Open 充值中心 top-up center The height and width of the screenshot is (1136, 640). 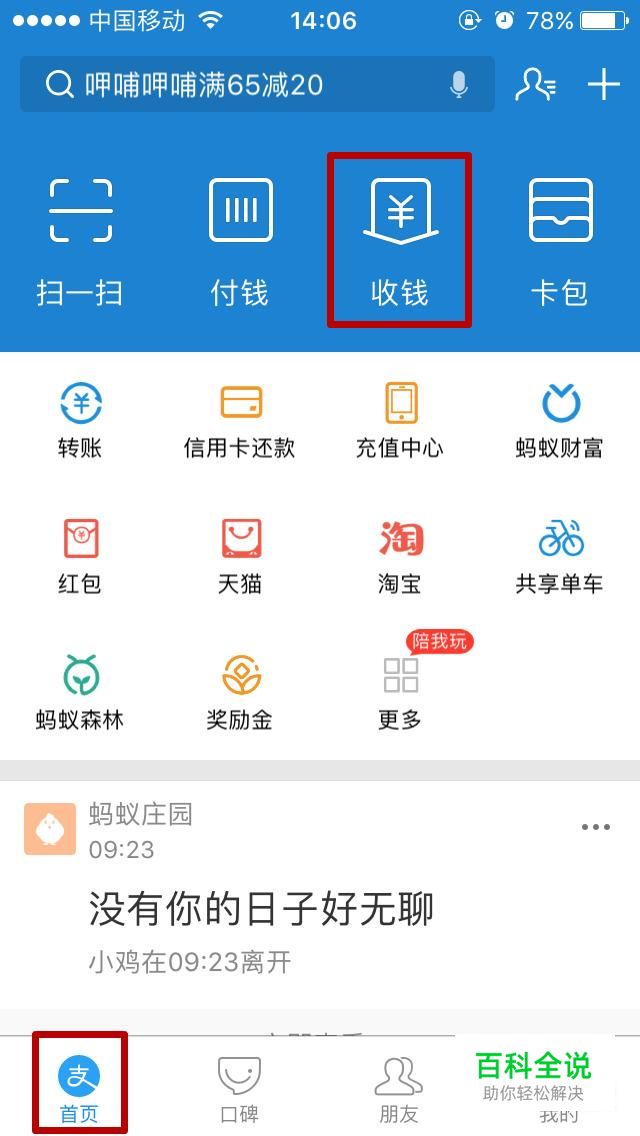(400, 420)
